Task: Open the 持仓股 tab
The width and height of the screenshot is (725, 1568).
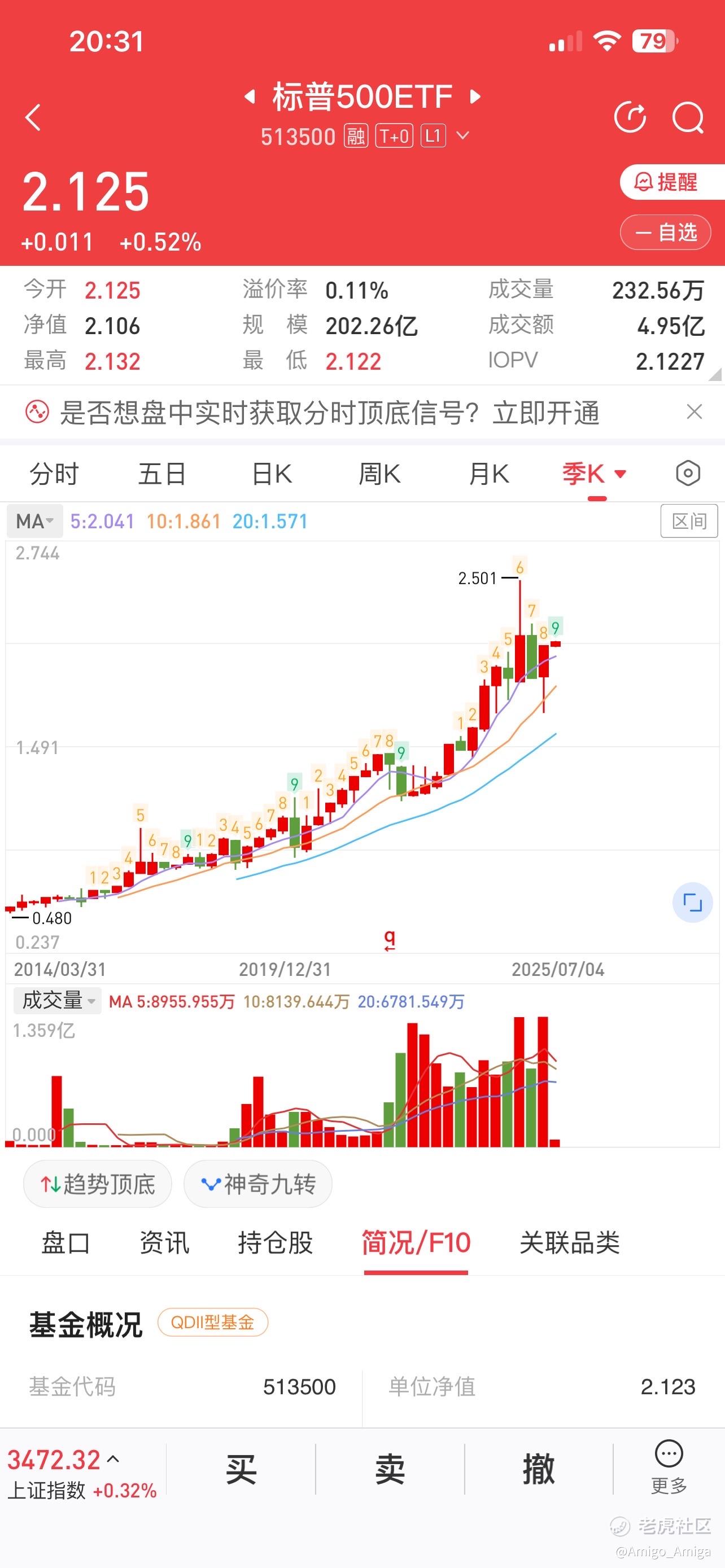Action: [275, 1242]
